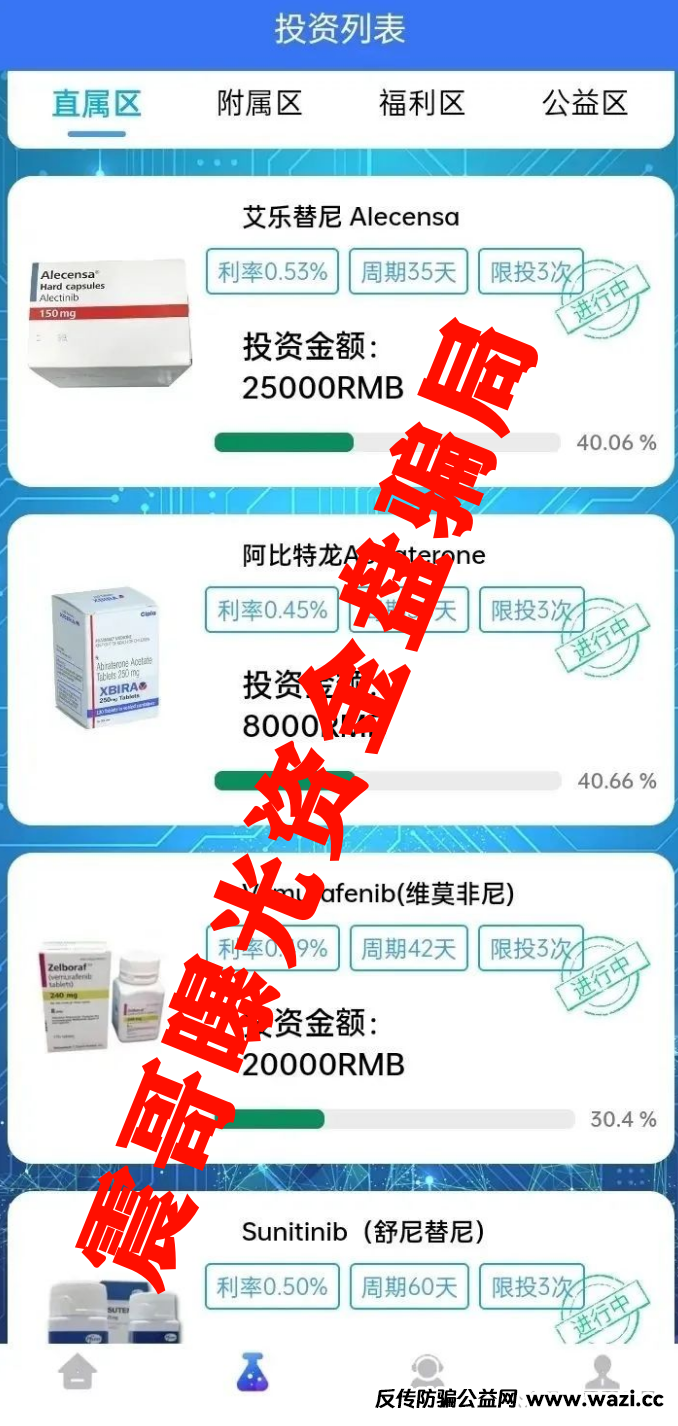Image resolution: width=678 pixels, height=1426 pixels.
Task: Select the 公益区 tab
Action: point(584,103)
